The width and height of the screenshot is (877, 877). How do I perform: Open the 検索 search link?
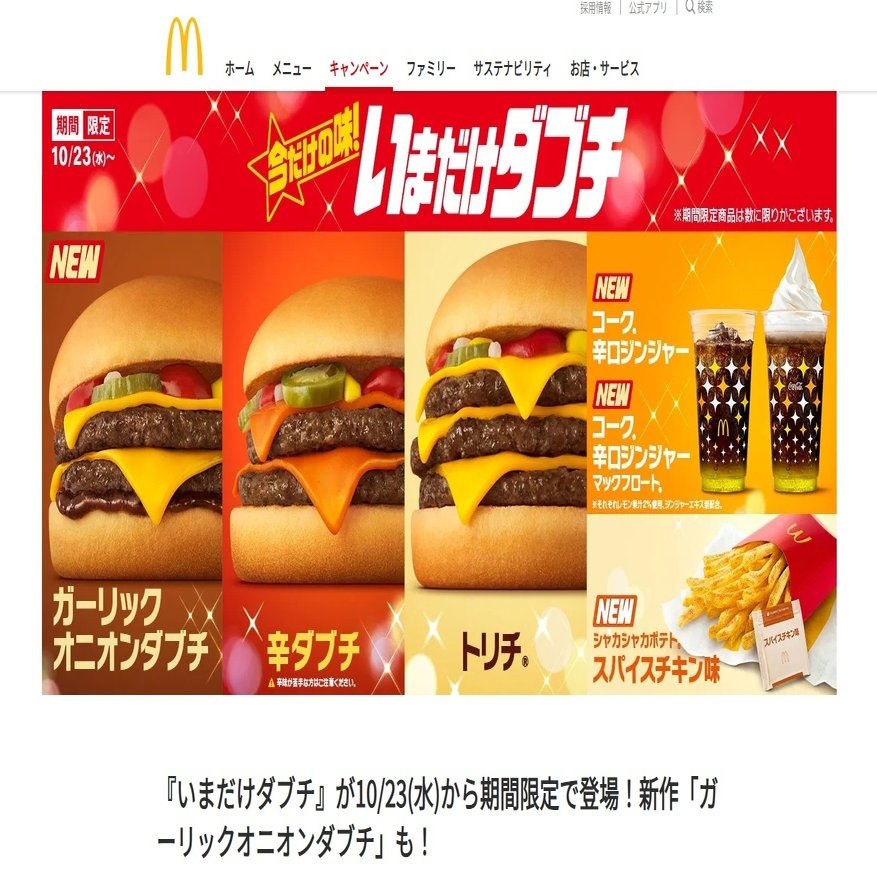pyautogui.click(x=699, y=8)
